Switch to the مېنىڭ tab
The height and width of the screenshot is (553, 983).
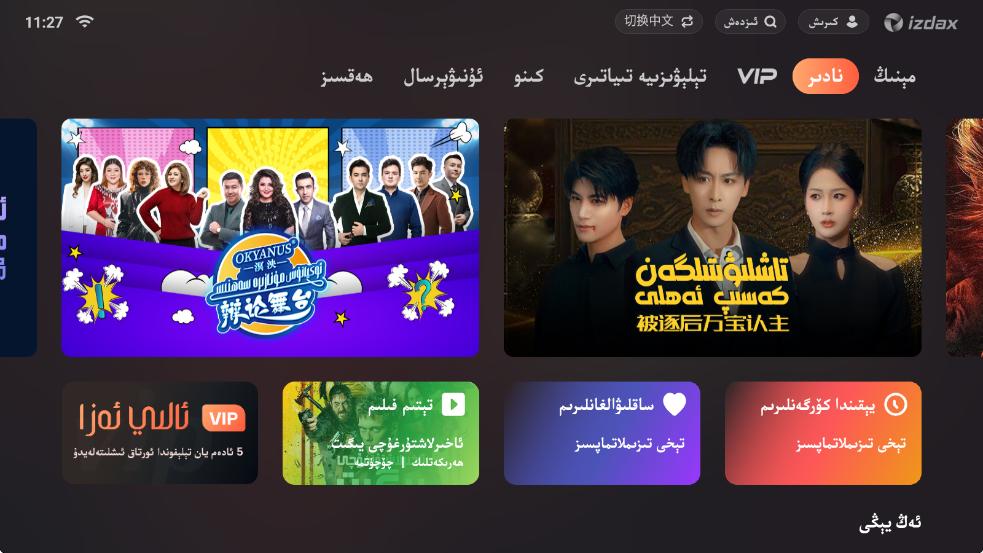tap(894, 76)
